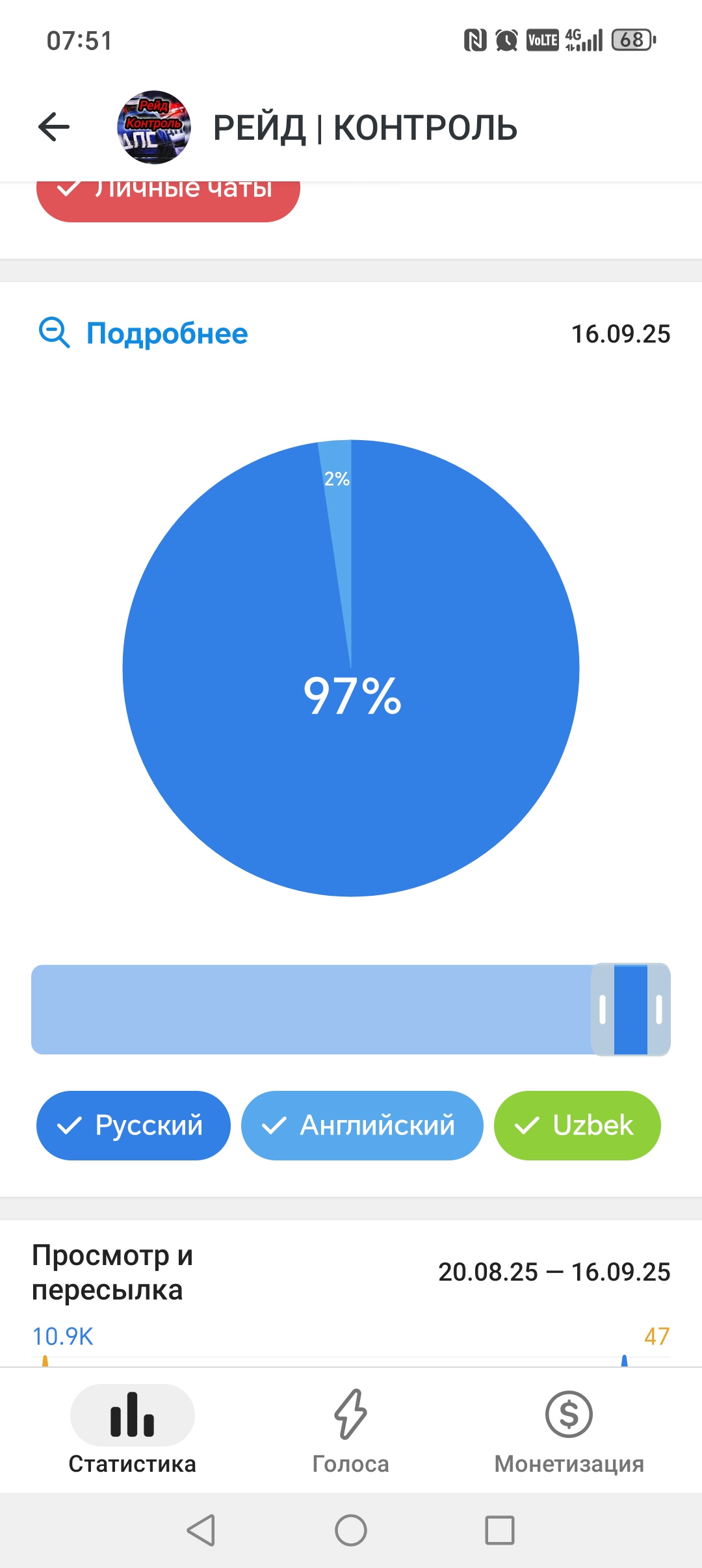Toggle the Личные чаты filter chip
Image resolution: width=702 pixels, height=1568 pixels.
pyautogui.click(x=168, y=198)
